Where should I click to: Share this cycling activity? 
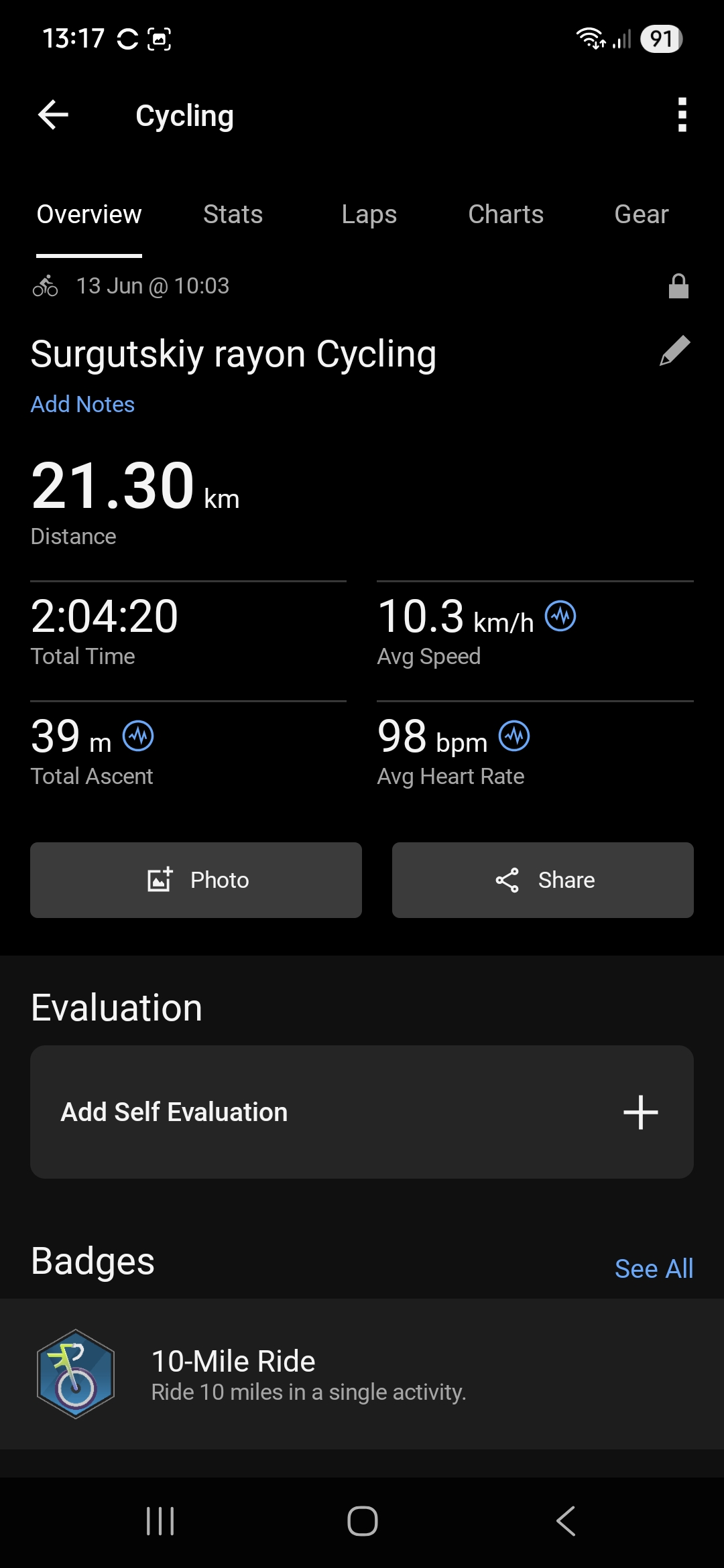coord(543,880)
